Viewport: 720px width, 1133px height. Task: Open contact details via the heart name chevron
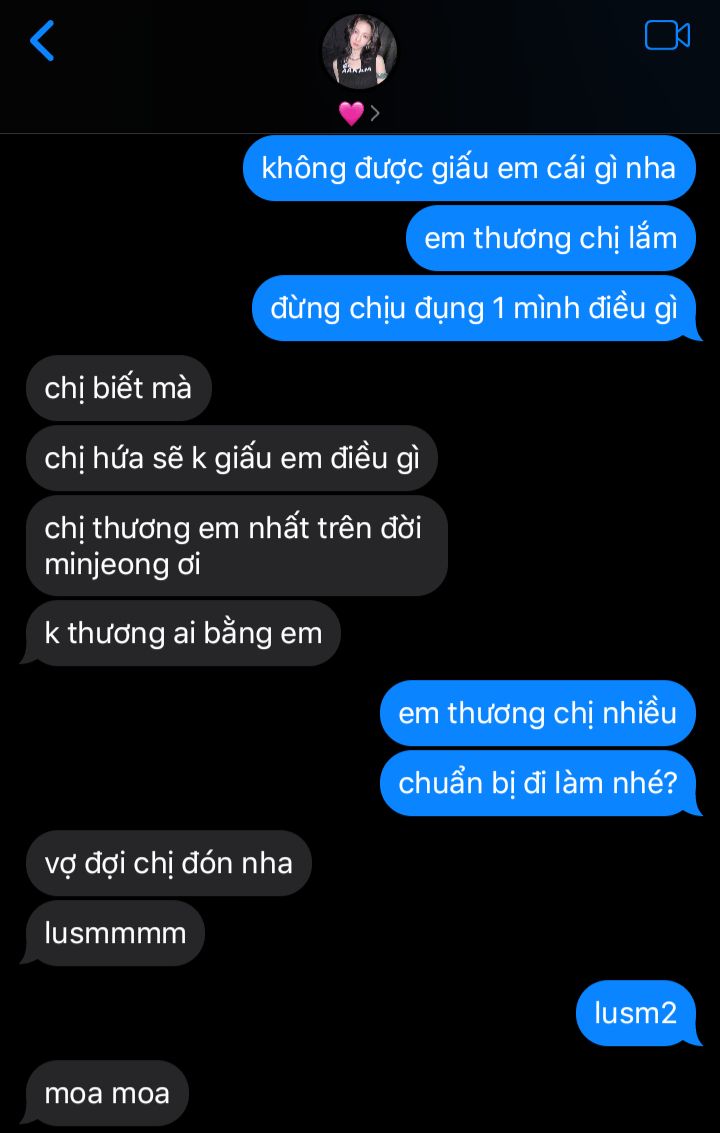359,113
